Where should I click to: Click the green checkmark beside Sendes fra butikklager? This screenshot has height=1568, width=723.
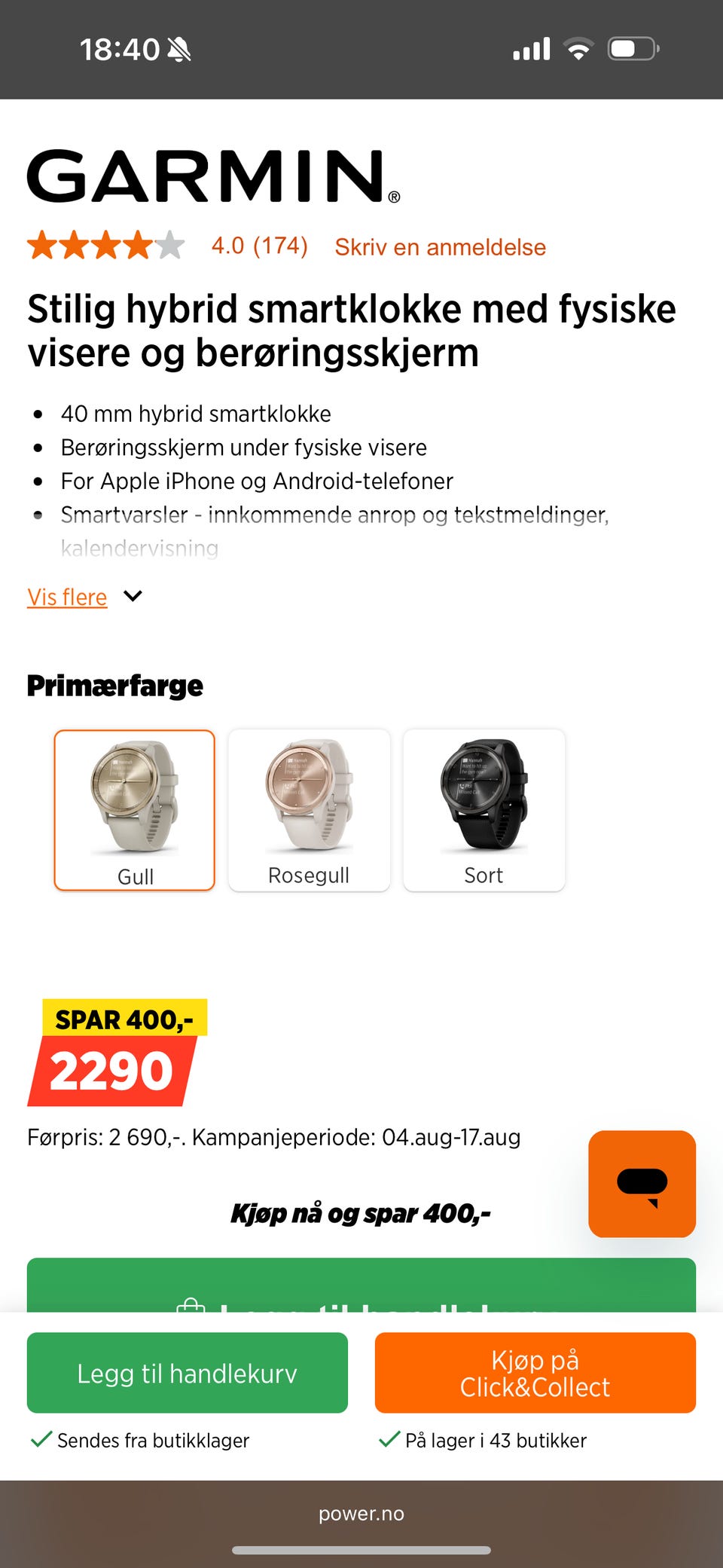click(x=39, y=1439)
